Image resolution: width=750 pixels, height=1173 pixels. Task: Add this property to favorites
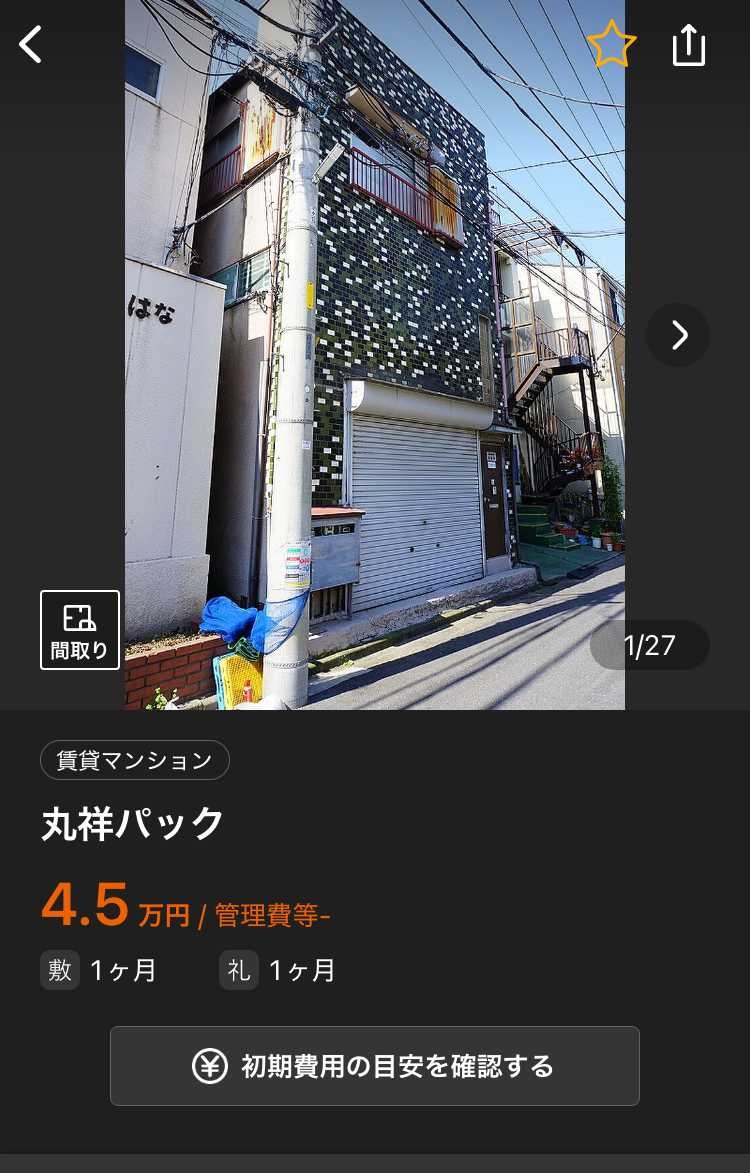[x=611, y=45]
